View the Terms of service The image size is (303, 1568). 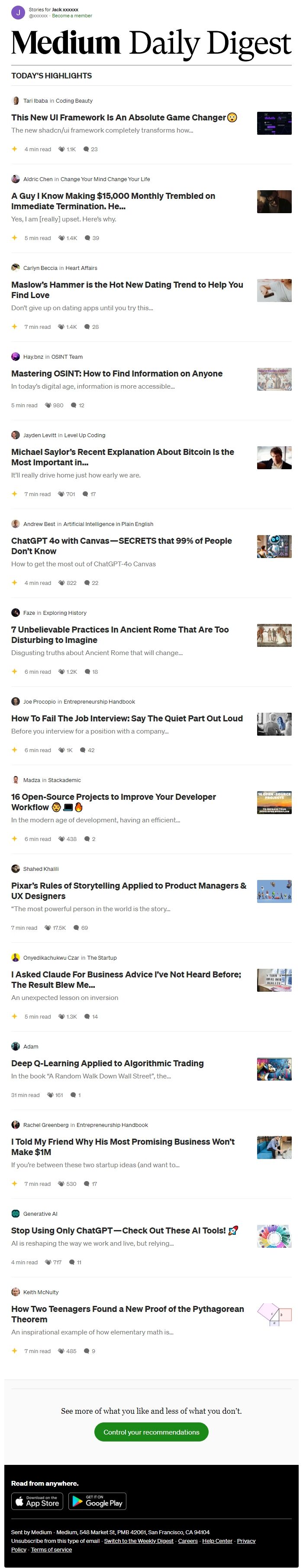(x=51, y=1550)
